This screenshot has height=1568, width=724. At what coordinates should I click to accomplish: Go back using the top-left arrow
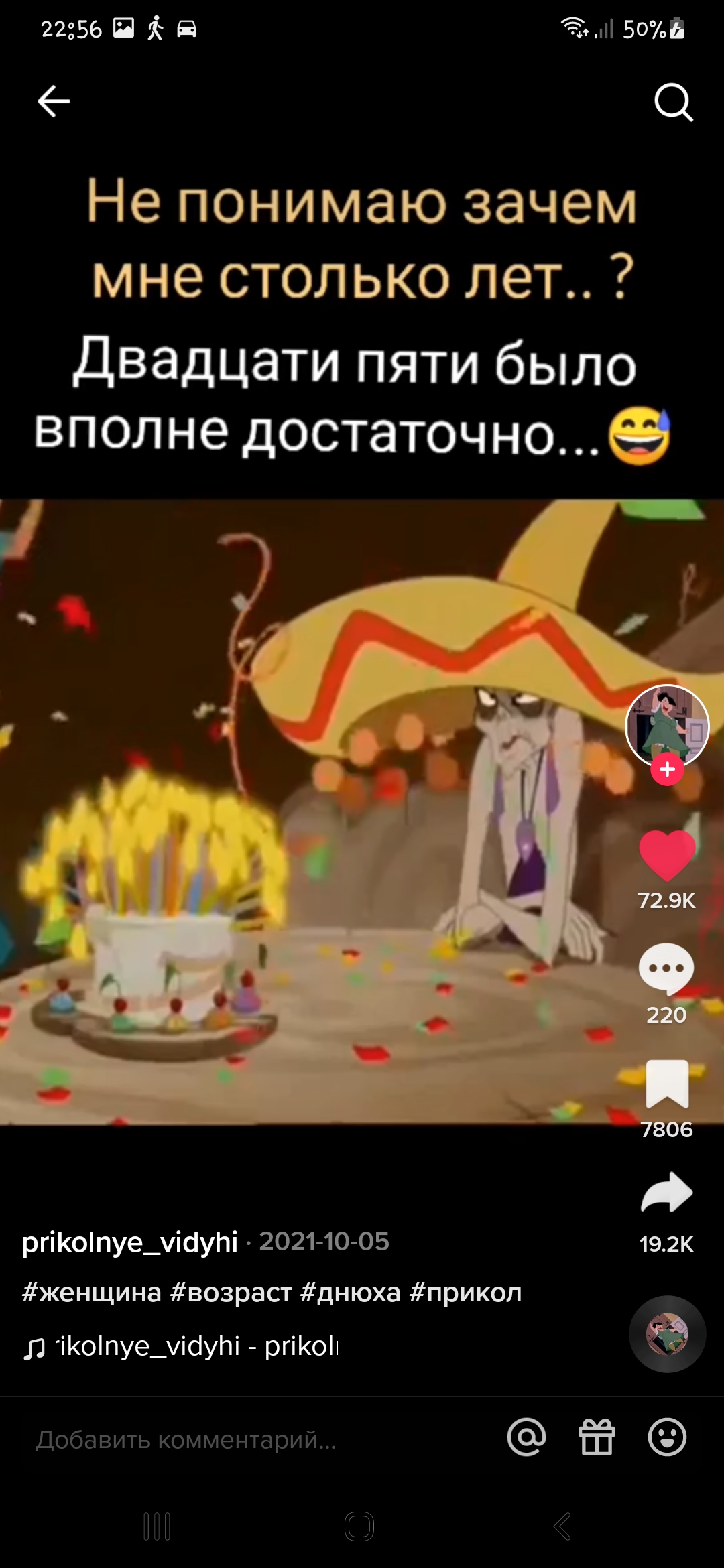(54, 102)
